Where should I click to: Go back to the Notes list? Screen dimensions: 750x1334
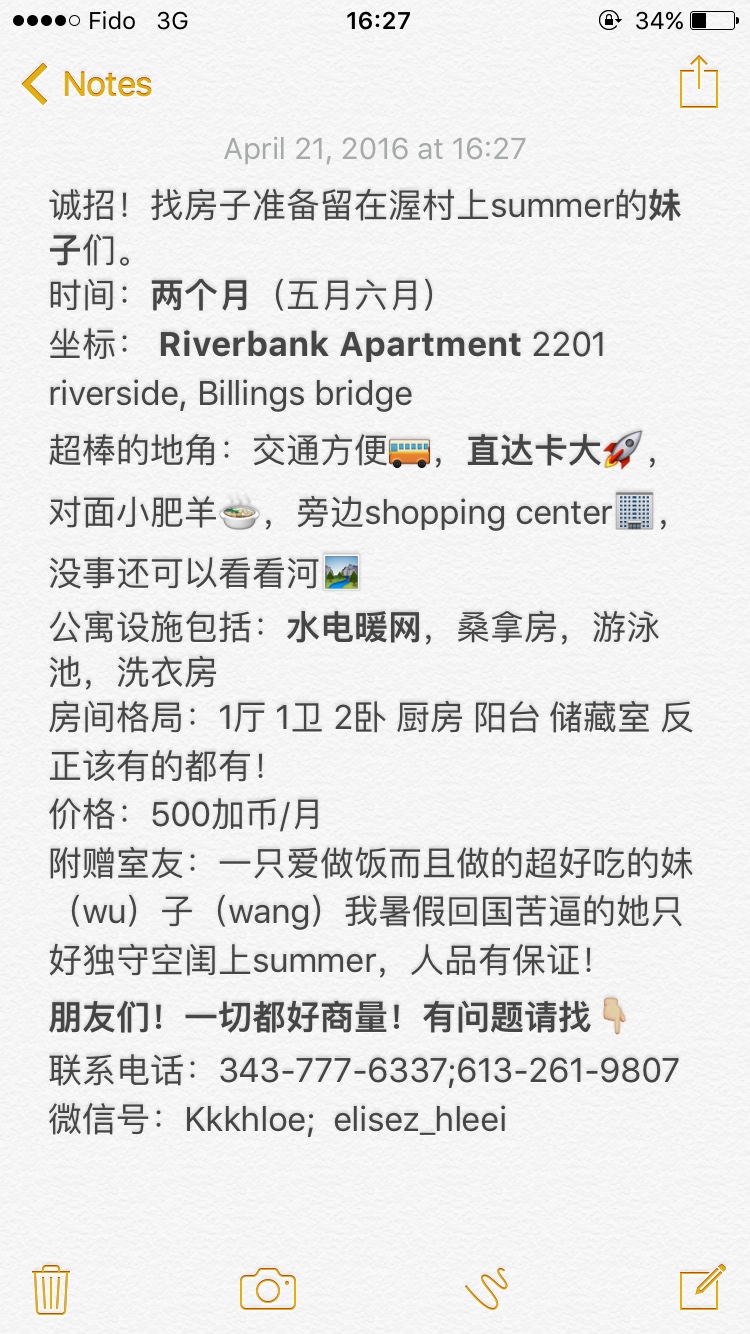(86, 84)
